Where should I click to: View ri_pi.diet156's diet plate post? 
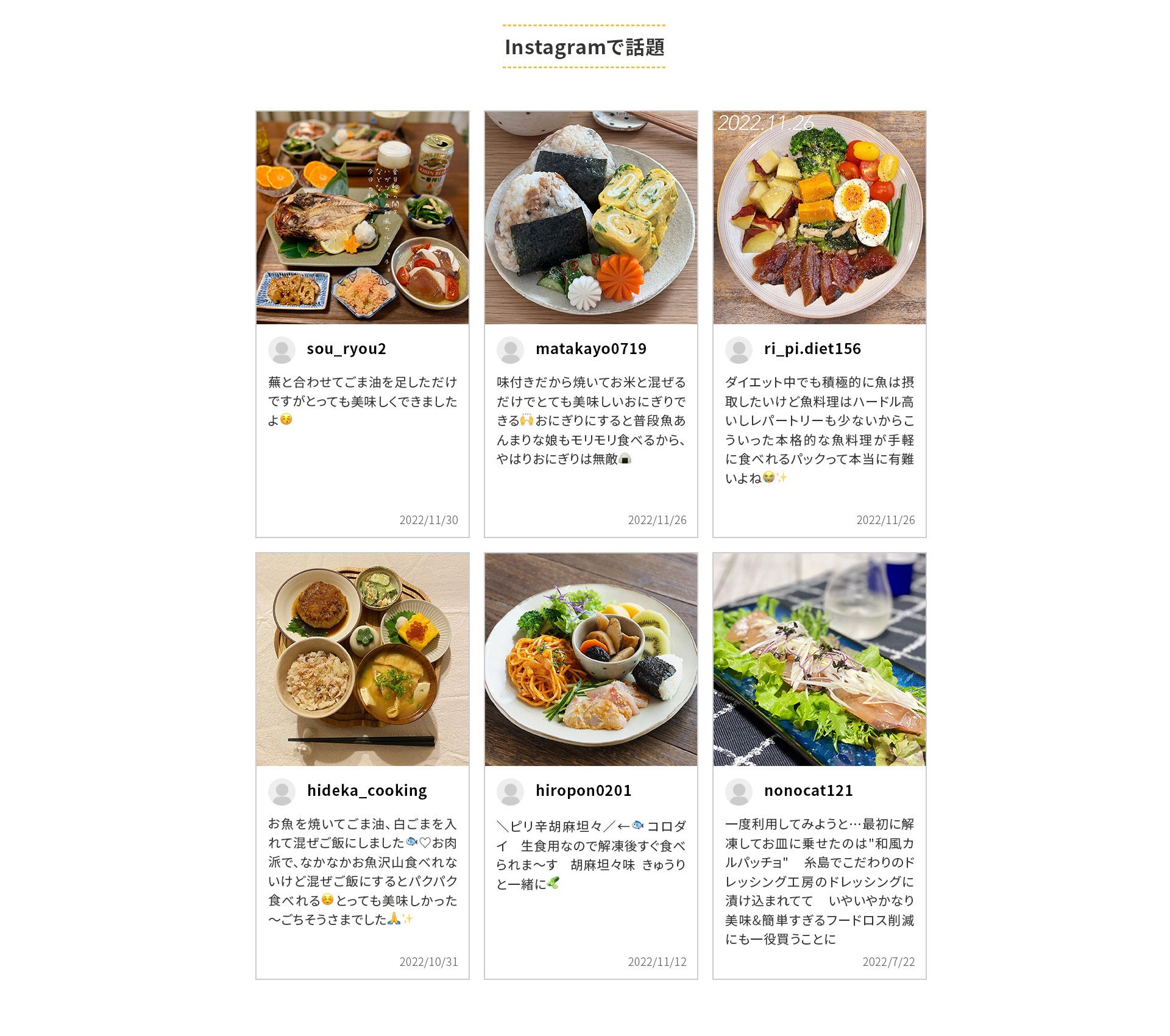[819, 324]
